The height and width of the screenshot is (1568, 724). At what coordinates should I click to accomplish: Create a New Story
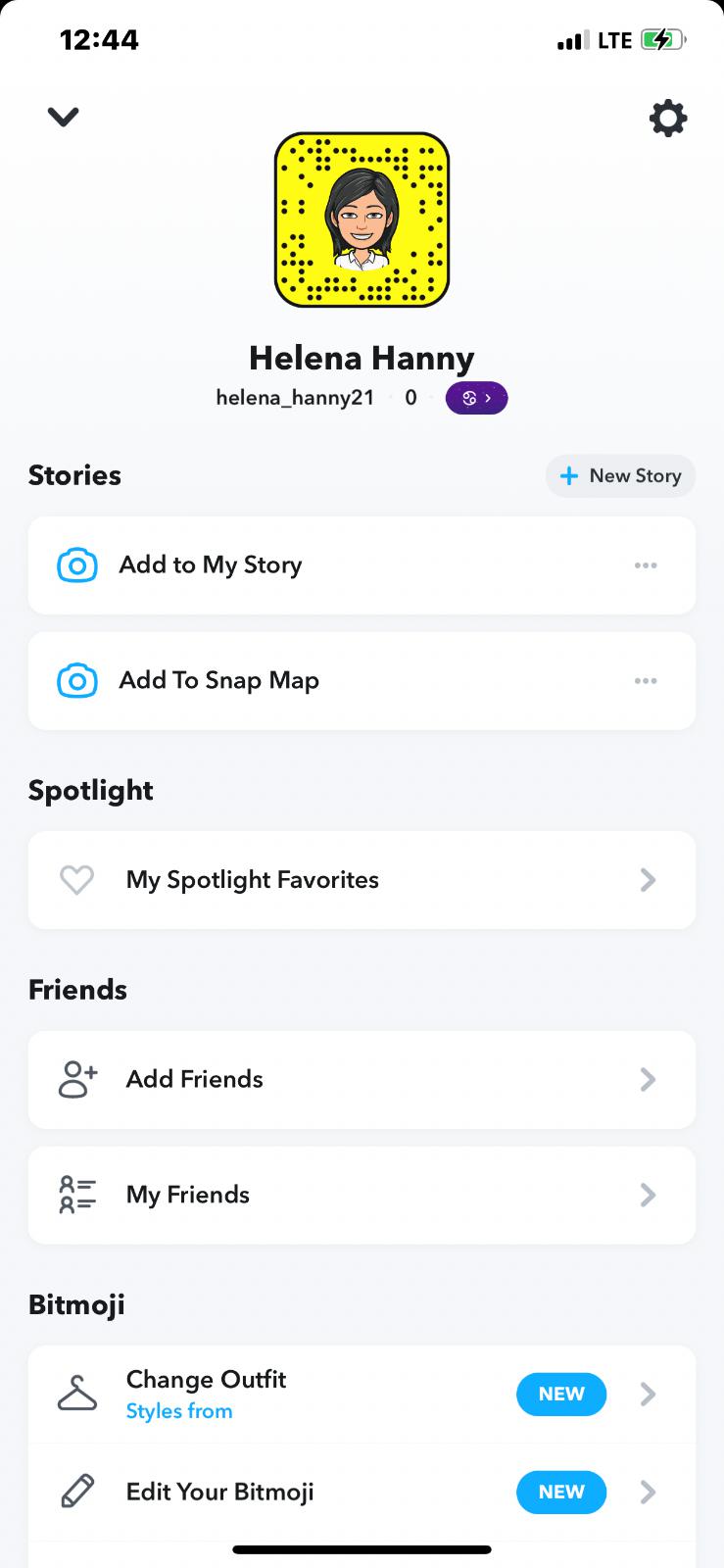(620, 476)
